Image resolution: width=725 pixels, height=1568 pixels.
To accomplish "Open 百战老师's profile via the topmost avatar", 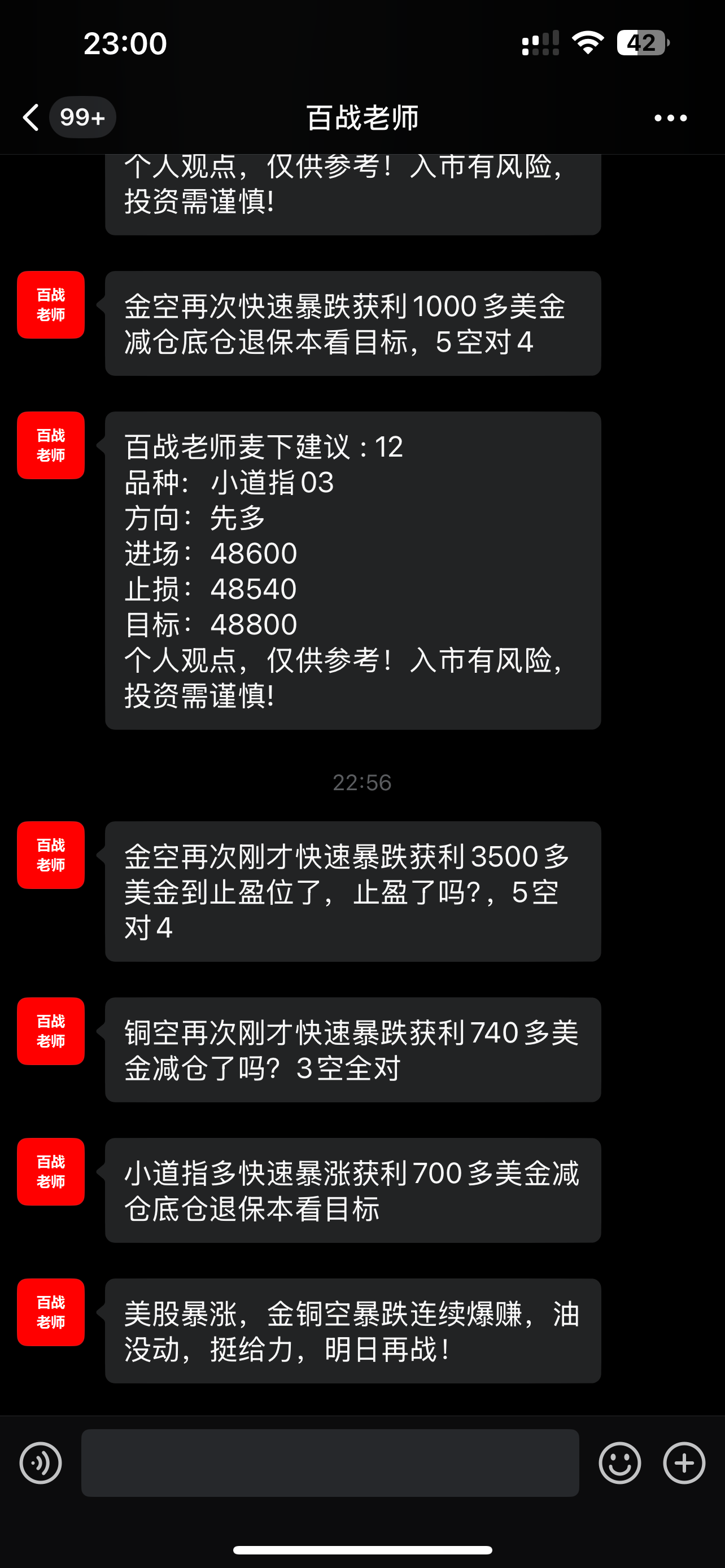I will tap(50, 305).
